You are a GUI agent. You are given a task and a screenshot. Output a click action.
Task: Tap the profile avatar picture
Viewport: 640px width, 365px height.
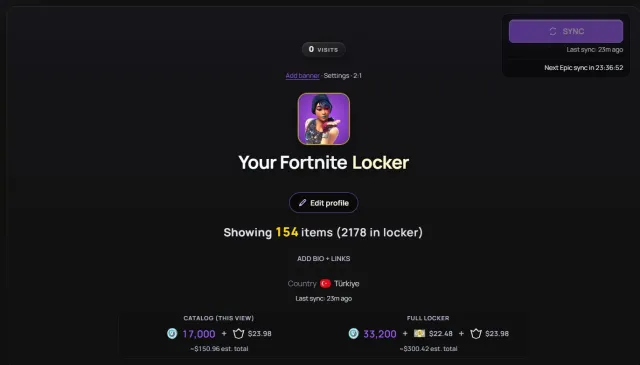[324, 119]
